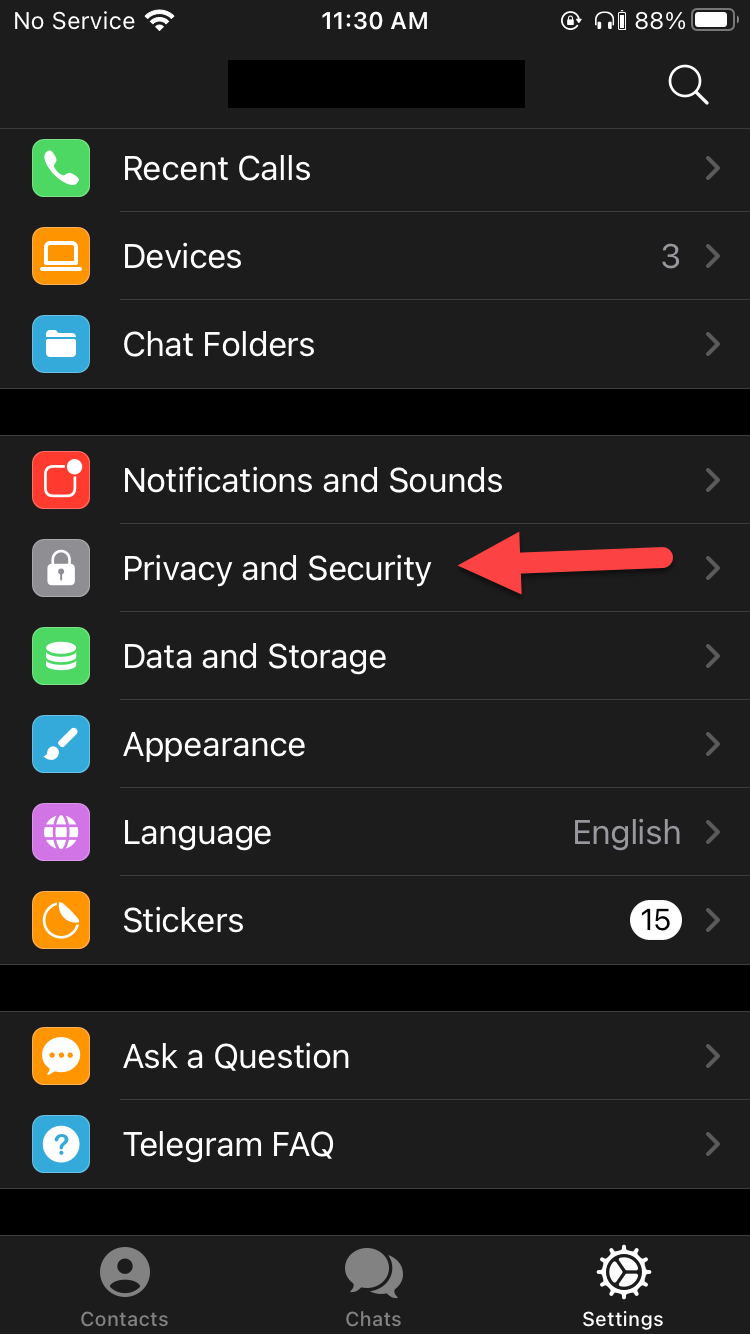Open Telegram FAQ

click(375, 1145)
